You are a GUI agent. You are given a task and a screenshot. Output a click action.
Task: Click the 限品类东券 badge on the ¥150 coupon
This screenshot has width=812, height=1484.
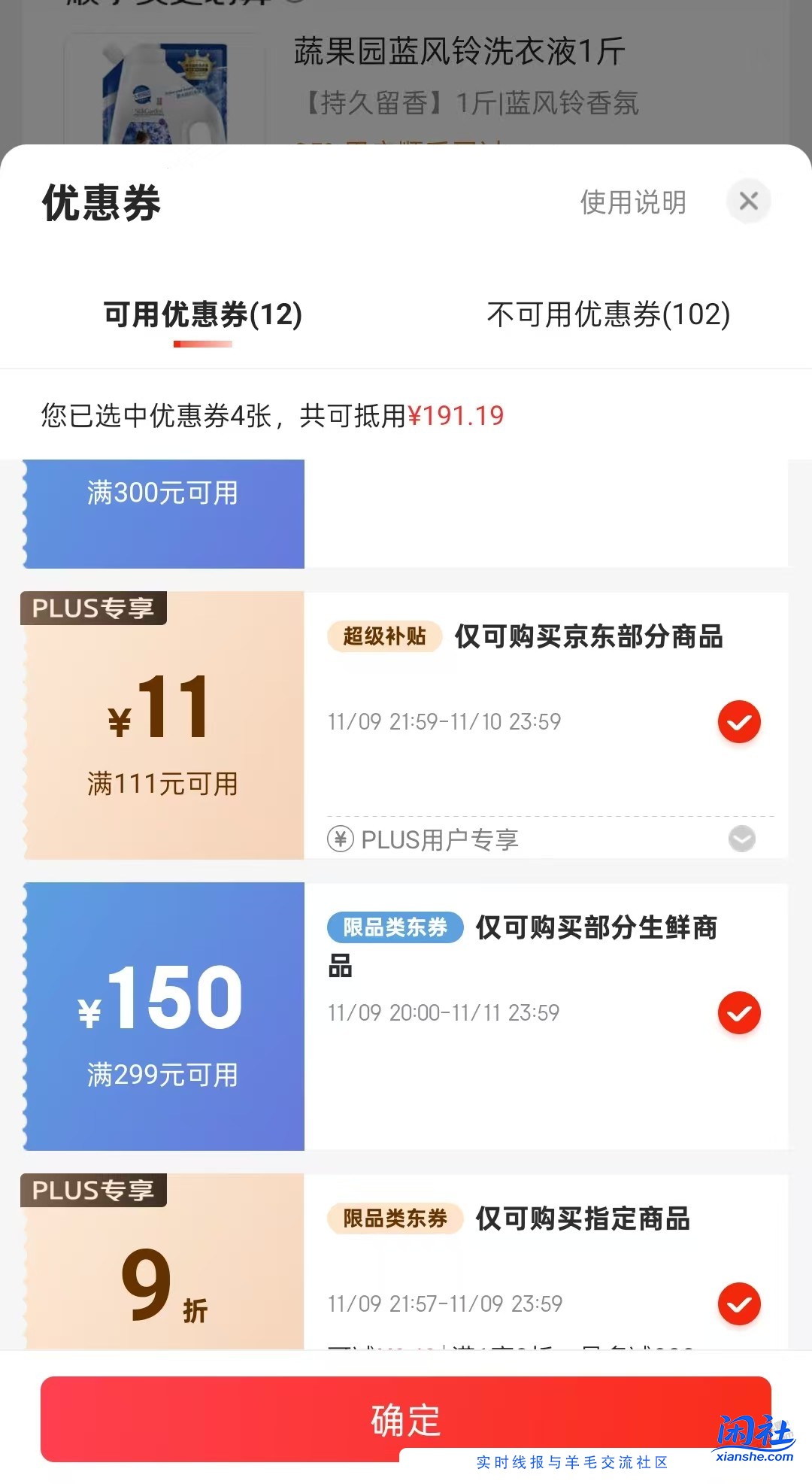pyautogui.click(x=394, y=929)
